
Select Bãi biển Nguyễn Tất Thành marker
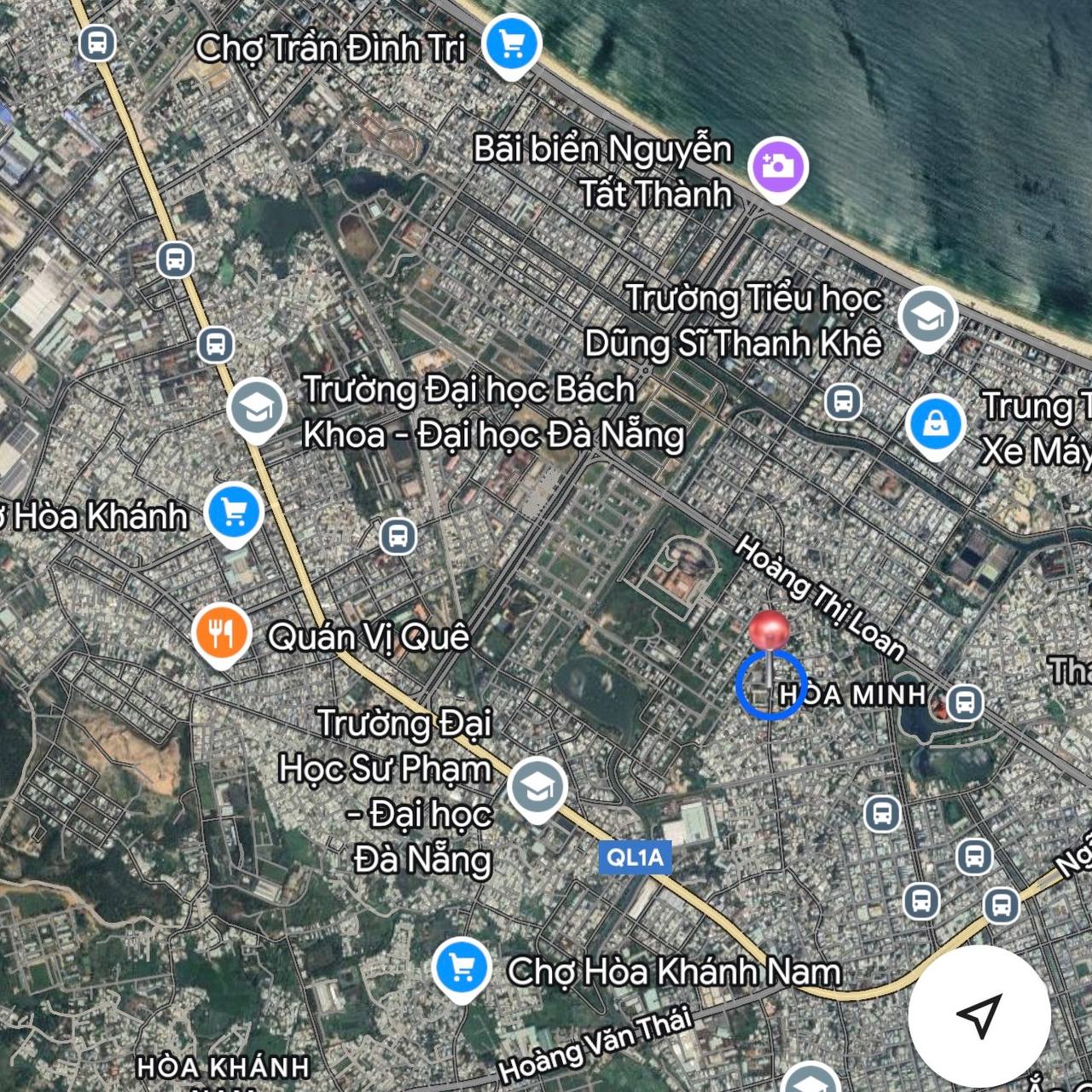point(777,166)
